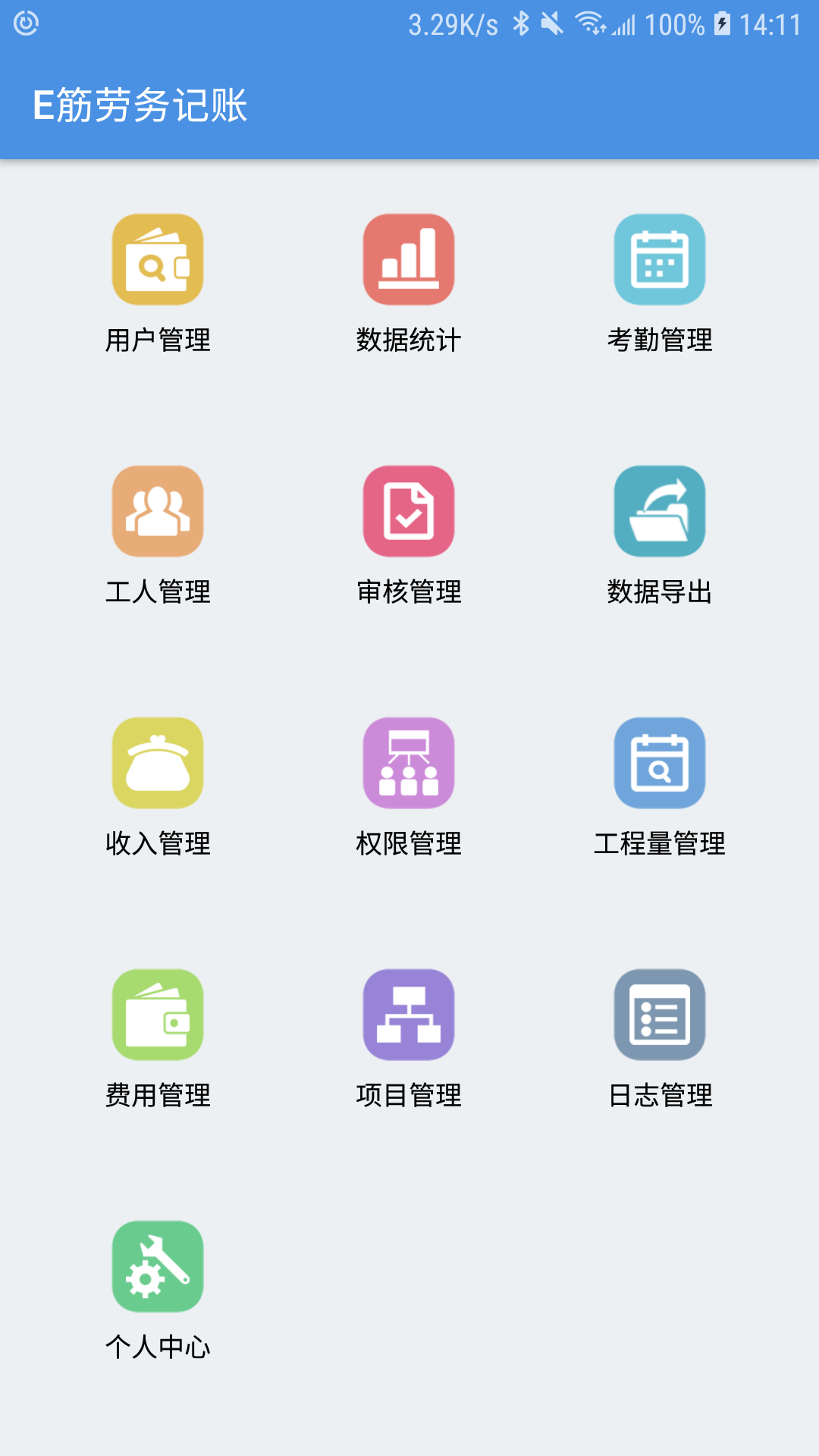The image size is (819, 1456).
Task: Tap the 审核管理 document check icon
Action: coord(409,510)
